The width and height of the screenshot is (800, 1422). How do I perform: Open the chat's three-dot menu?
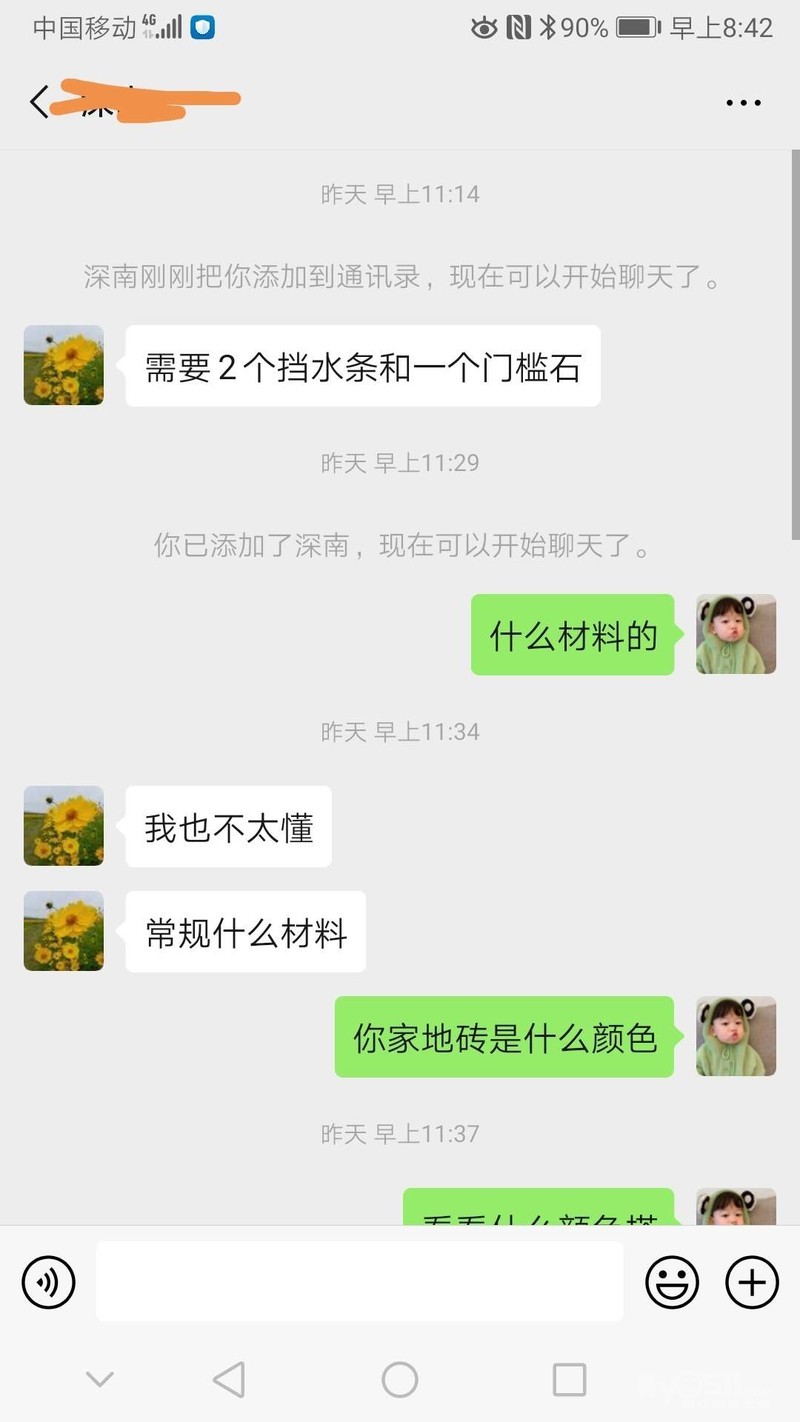(x=743, y=103)
